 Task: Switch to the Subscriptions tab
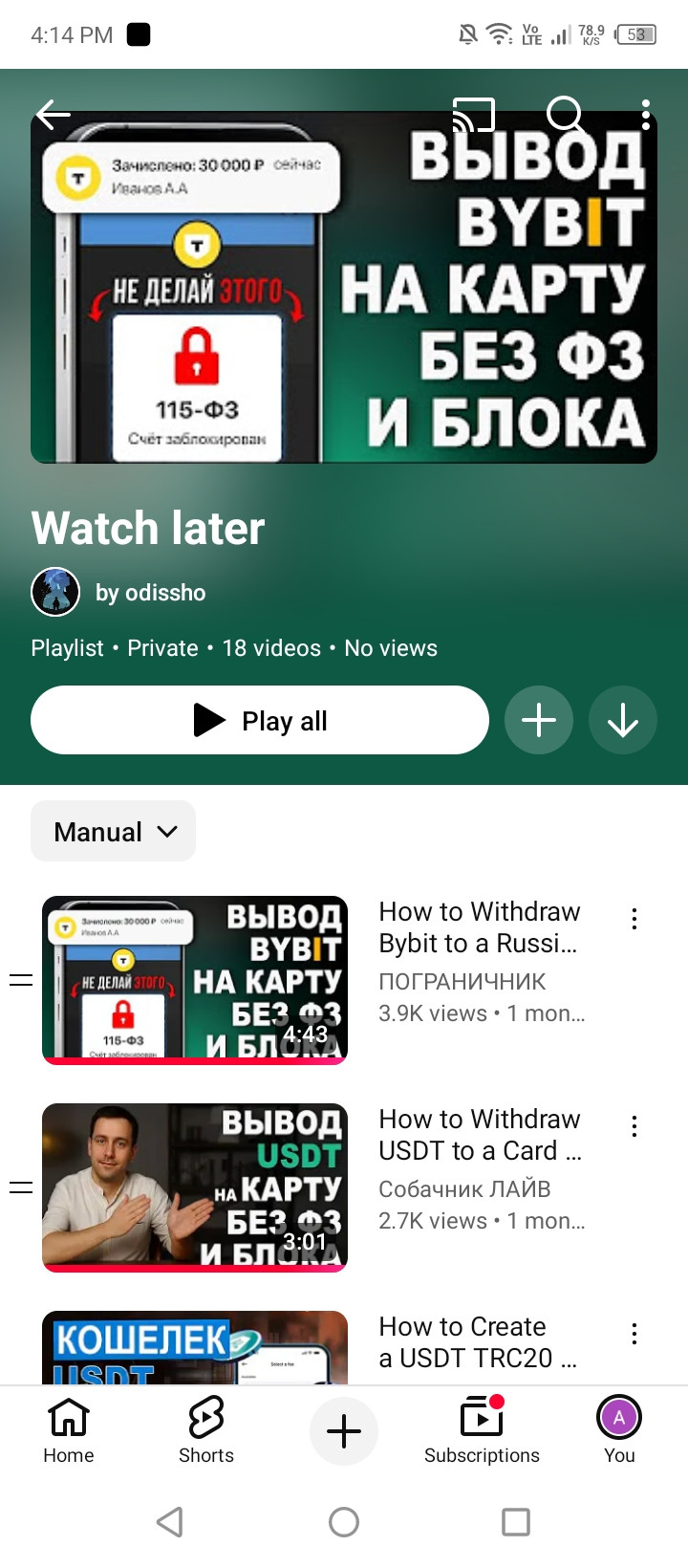(482, 1430)
